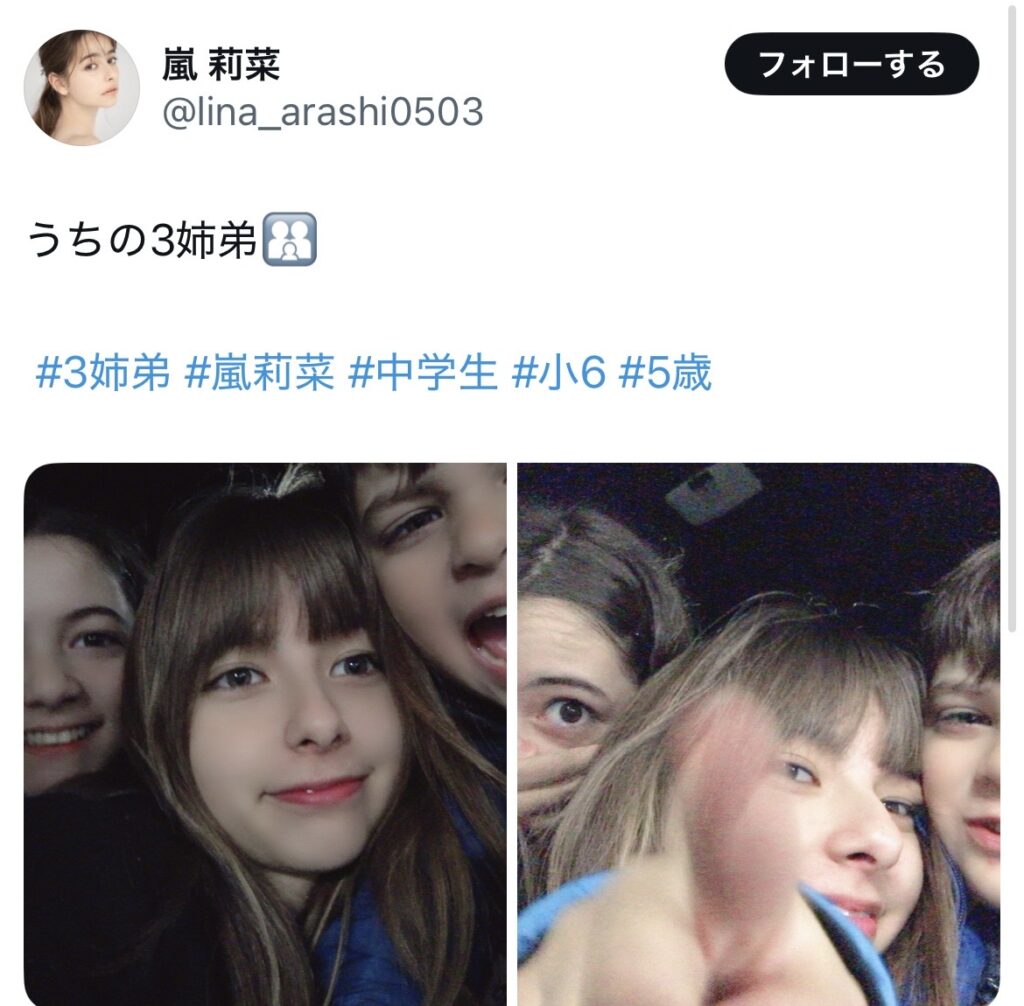Tap the フォローする follow button

[x=851, y=65]
